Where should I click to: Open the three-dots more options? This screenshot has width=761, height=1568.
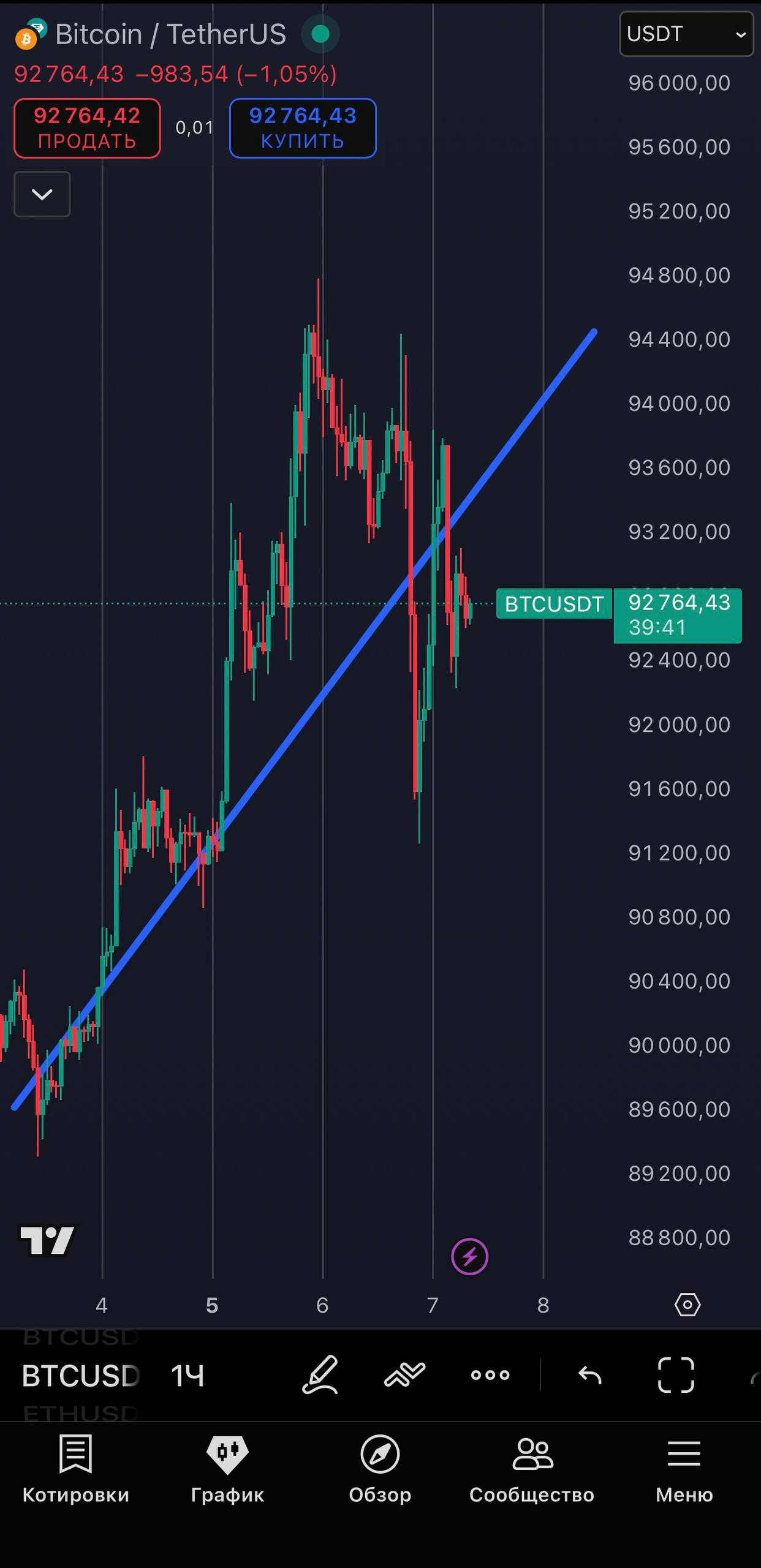(490, 1375)
